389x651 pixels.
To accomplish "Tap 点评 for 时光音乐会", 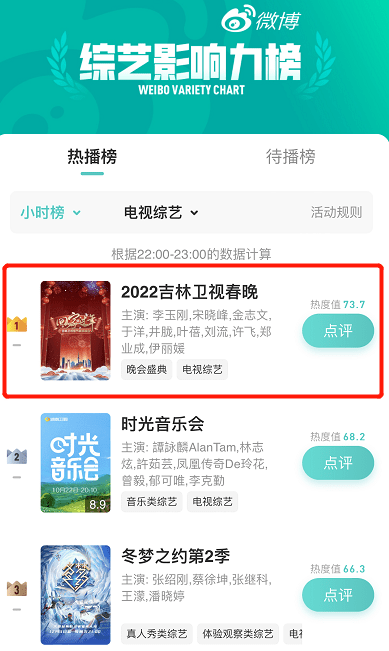I will 338,463.
